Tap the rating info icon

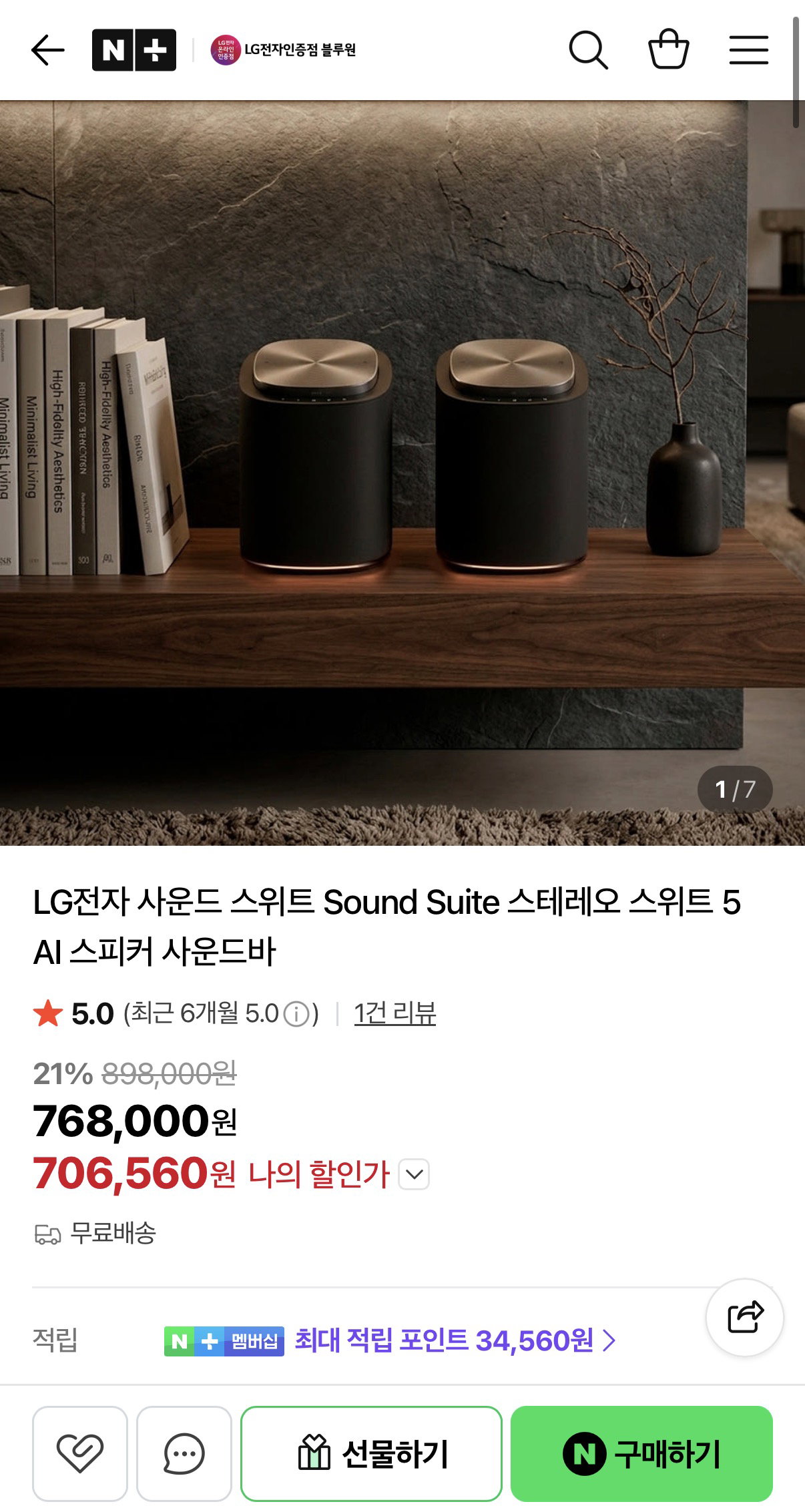pyautogui.click(x=296, y=1015)
